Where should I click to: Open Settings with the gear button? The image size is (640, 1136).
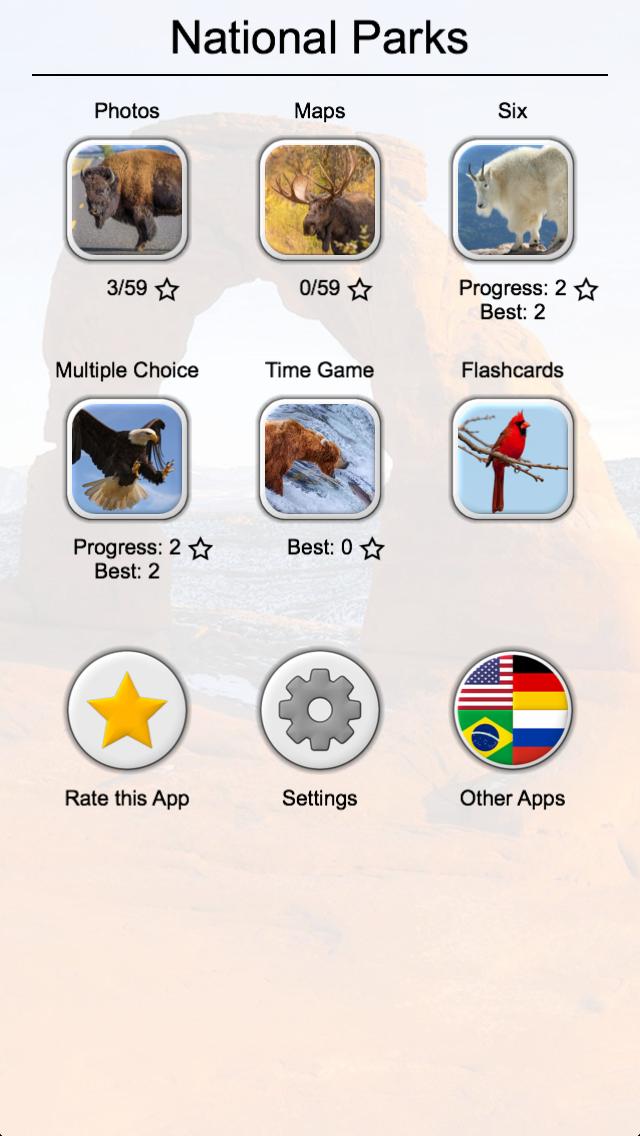(x=320, y=710)
